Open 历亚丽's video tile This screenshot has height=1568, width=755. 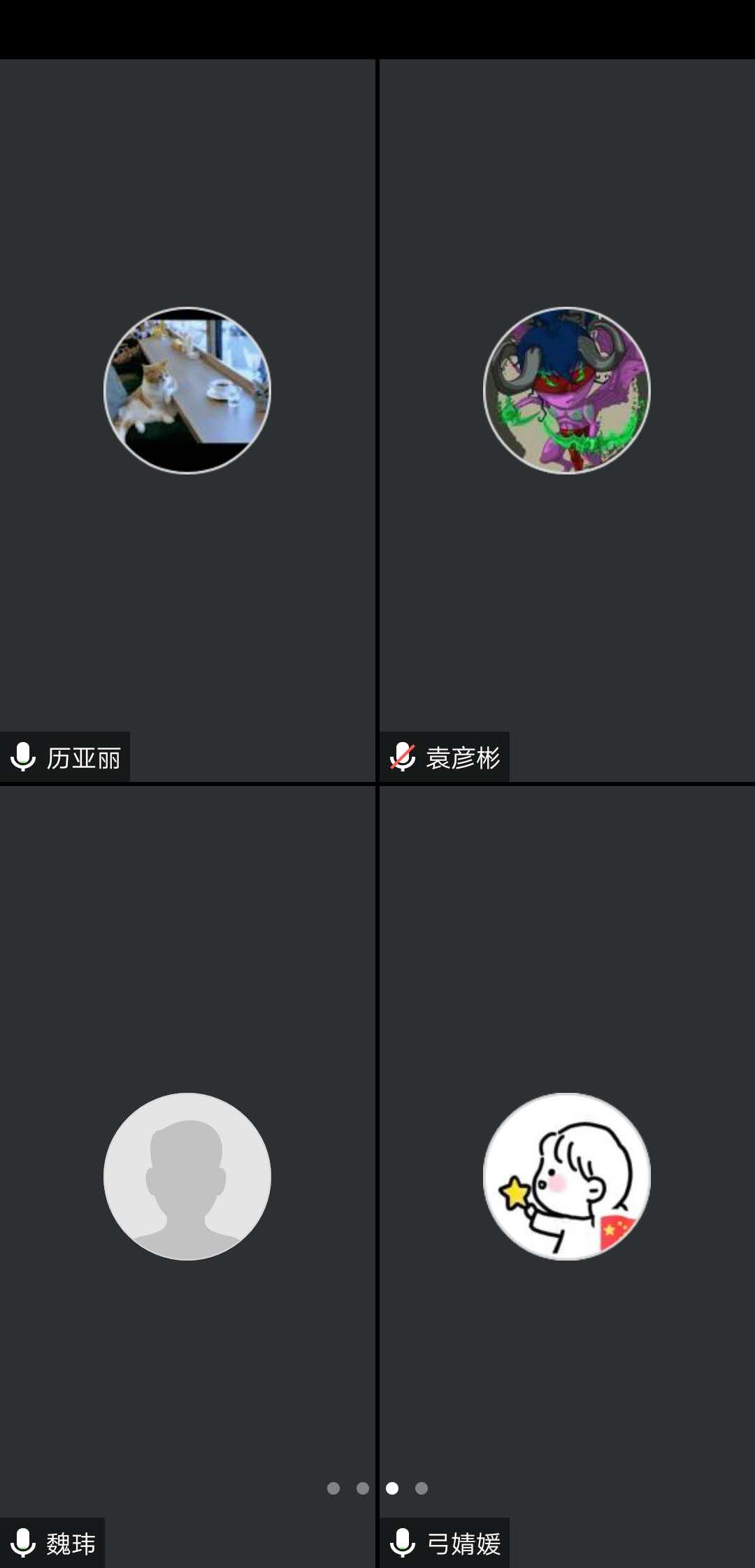point(187,419)
